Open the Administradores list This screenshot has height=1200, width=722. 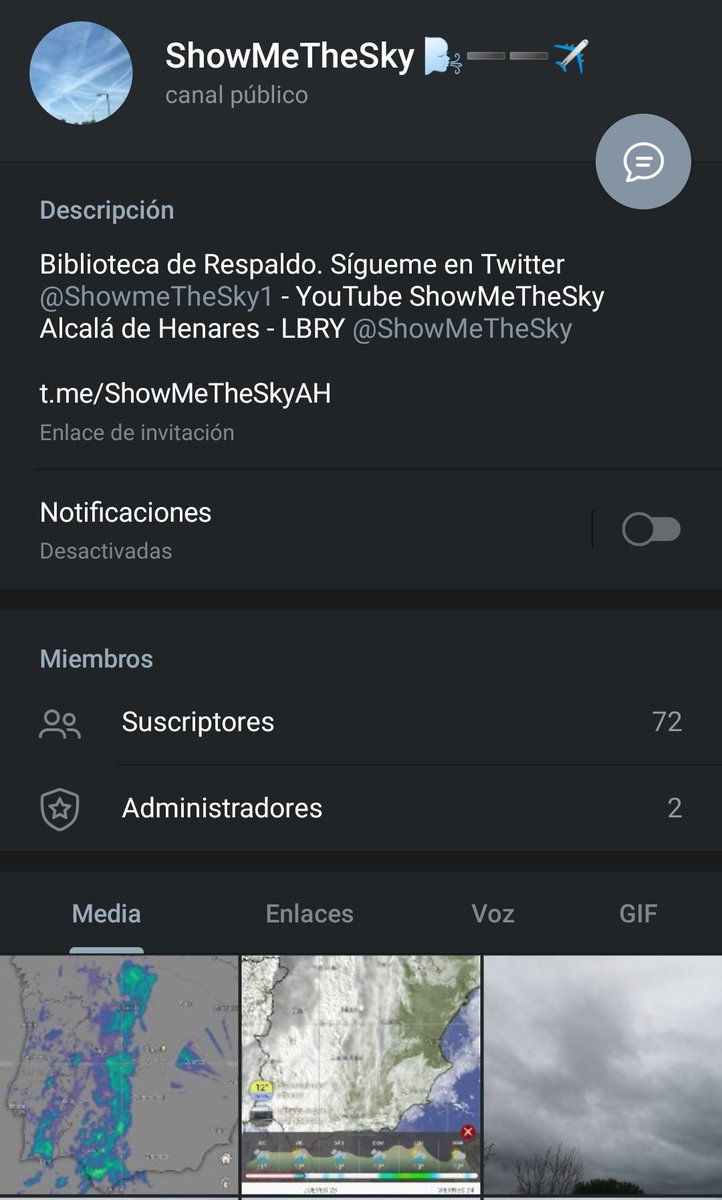[x=361, y=808]
